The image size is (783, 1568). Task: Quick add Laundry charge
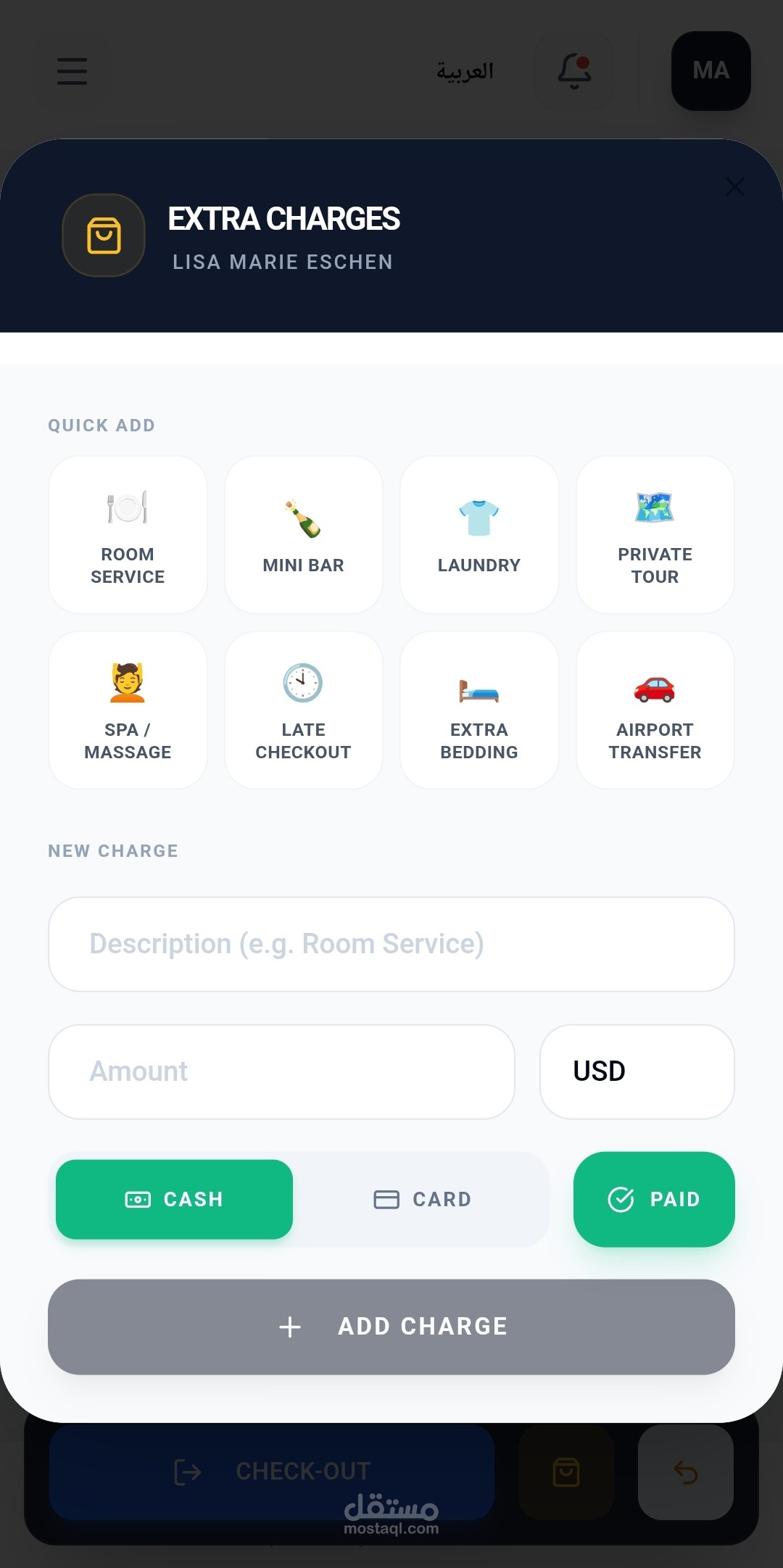tap(479, 535)
